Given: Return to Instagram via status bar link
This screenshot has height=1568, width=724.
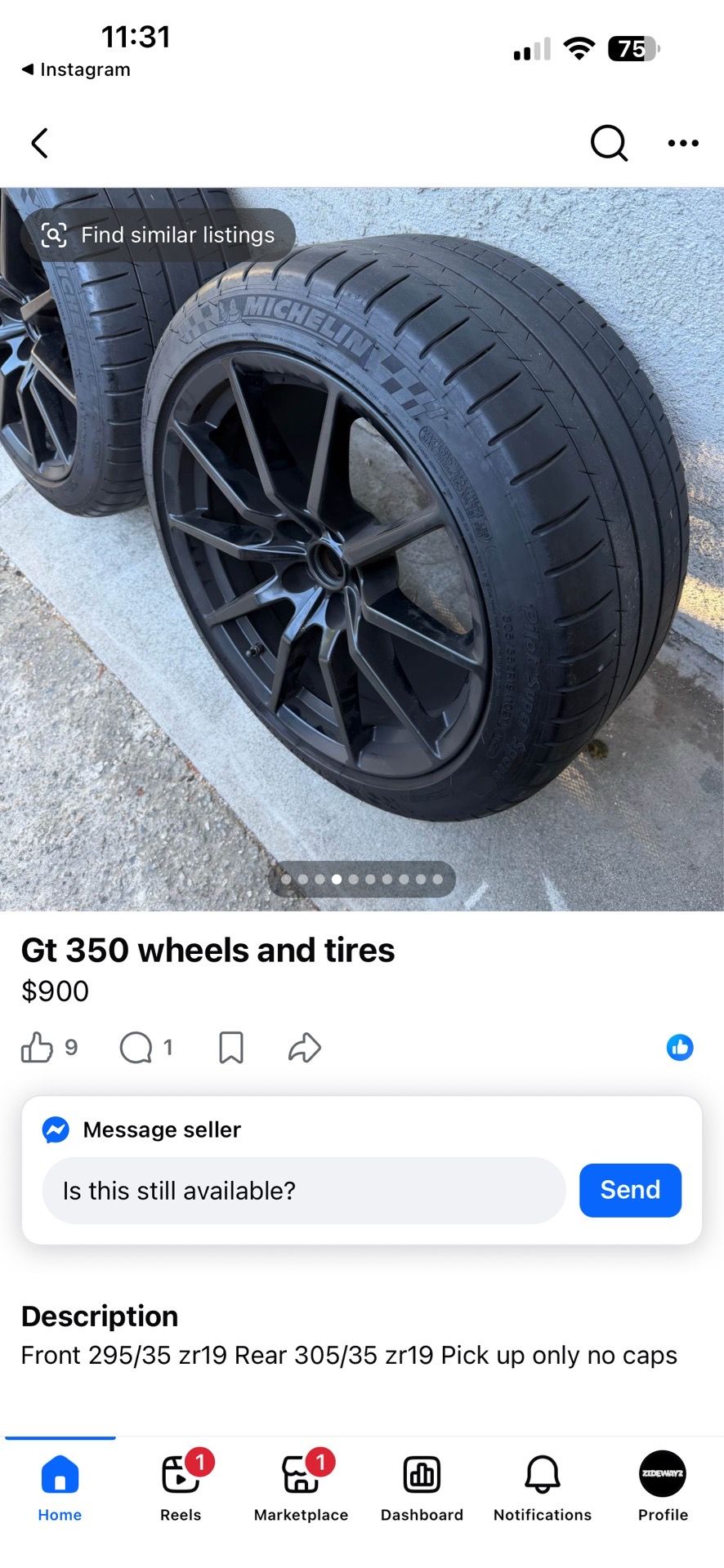Looking at the screenshot, I should click(76, 69).
